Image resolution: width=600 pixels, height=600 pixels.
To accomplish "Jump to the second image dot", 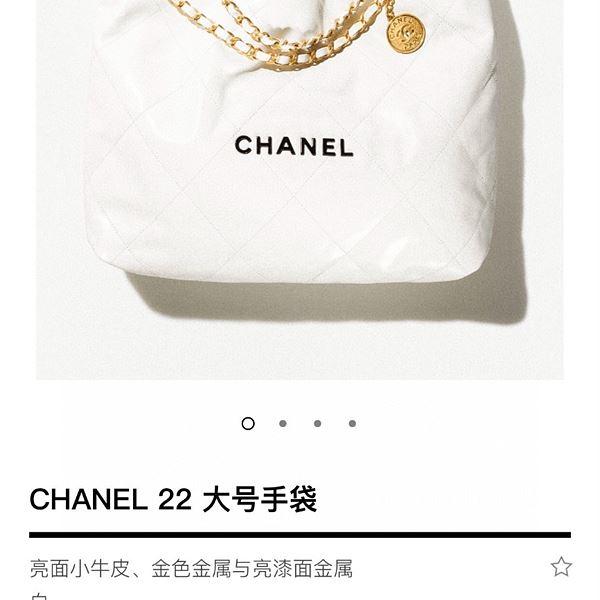I will (x=283, y=423).
